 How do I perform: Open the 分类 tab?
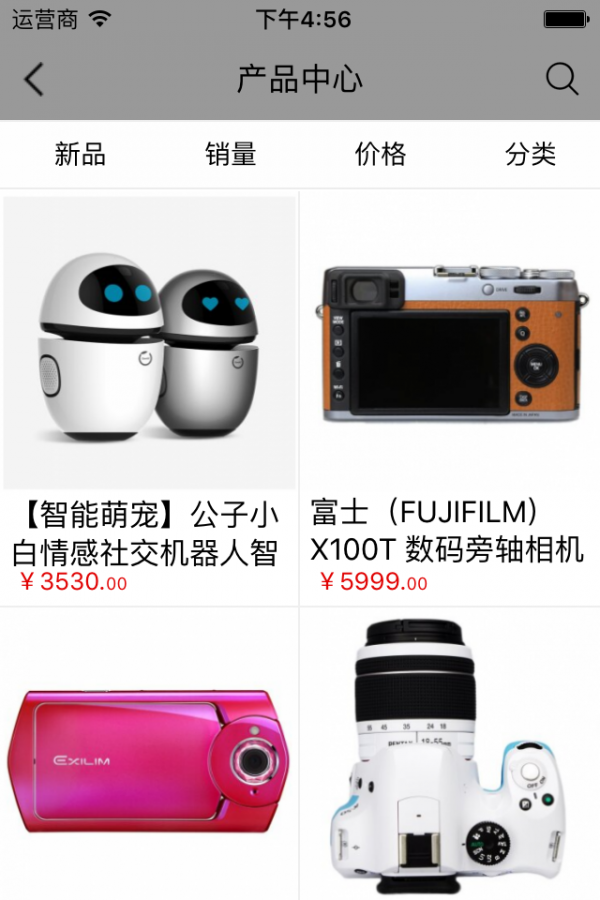[x=530, y=154]
